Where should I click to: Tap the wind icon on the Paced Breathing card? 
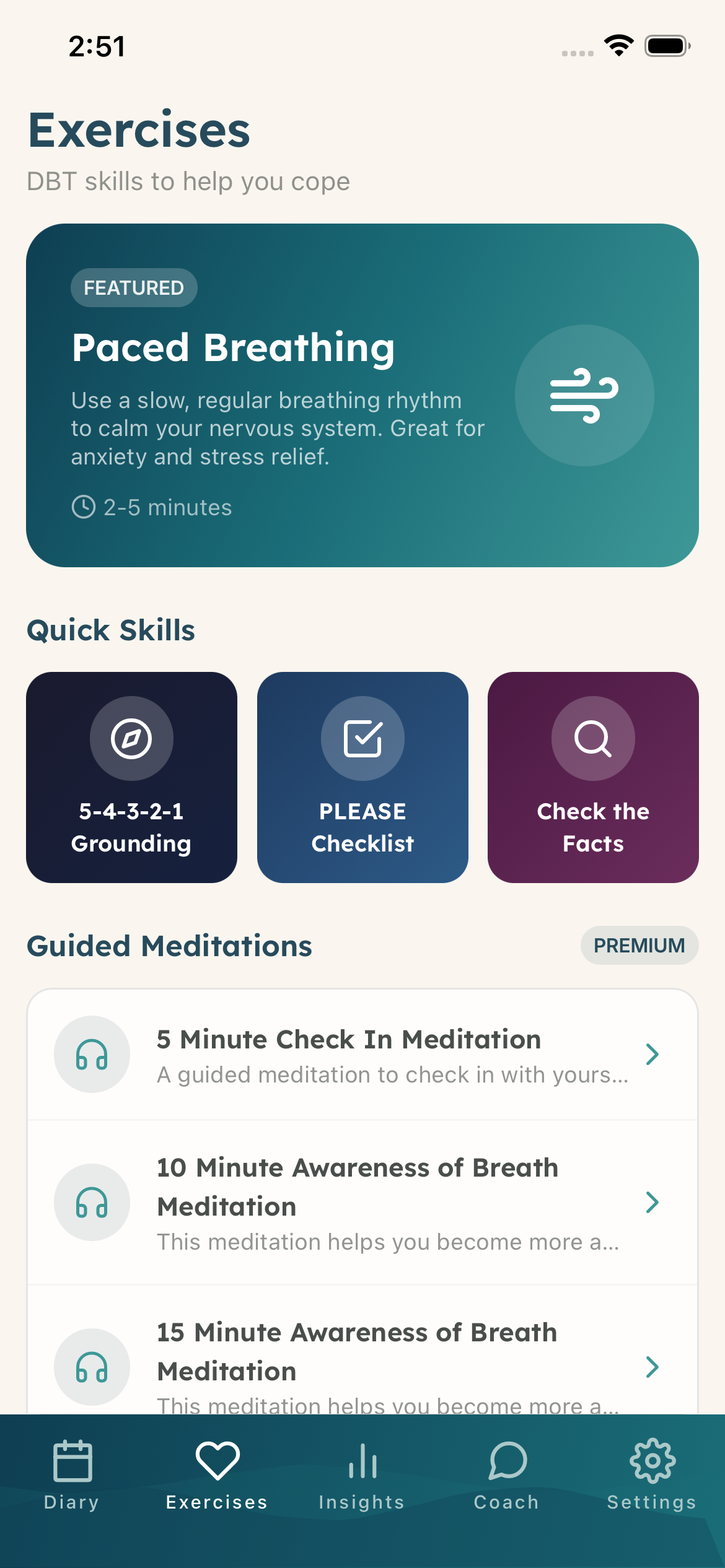(583, 394)
